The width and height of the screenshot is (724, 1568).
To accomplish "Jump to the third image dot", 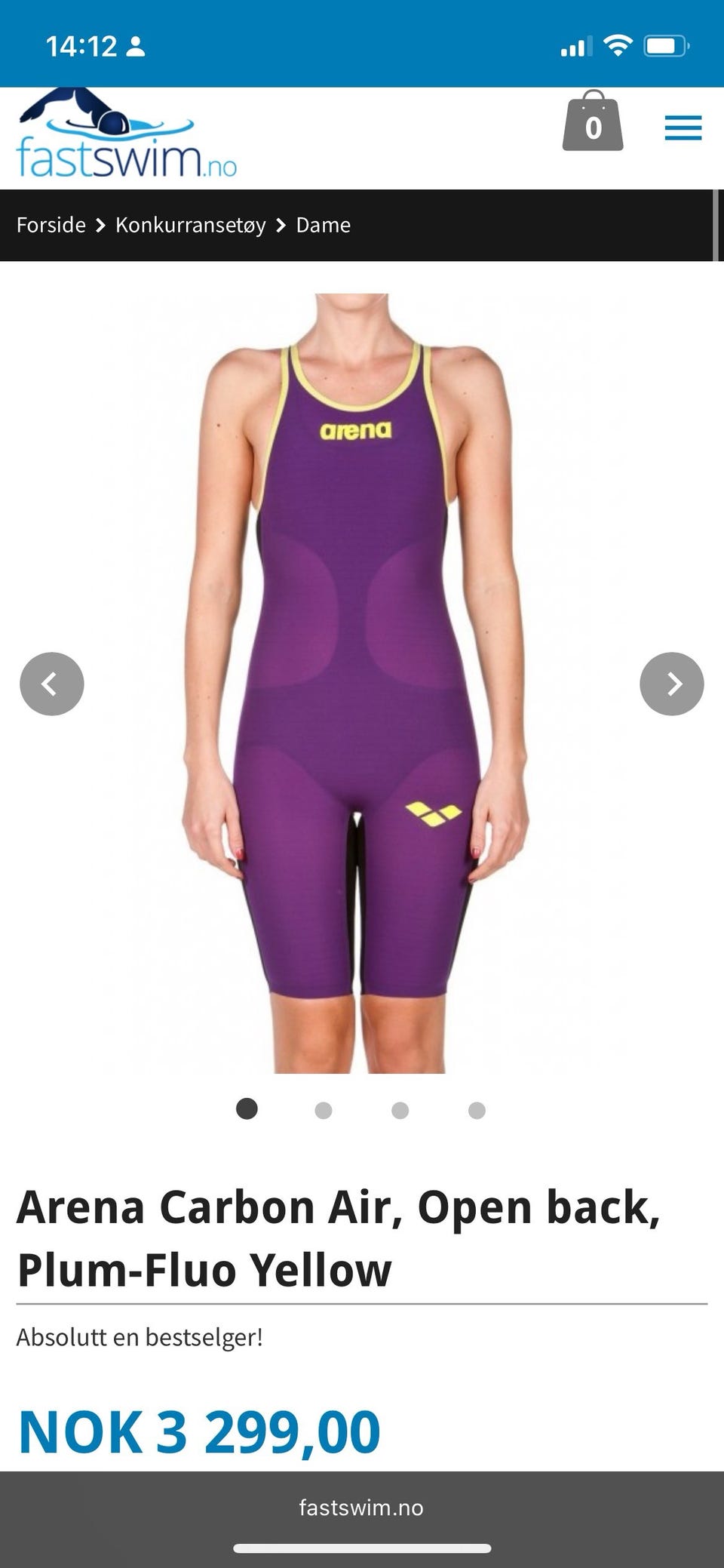I will [x=400, y=1110].
